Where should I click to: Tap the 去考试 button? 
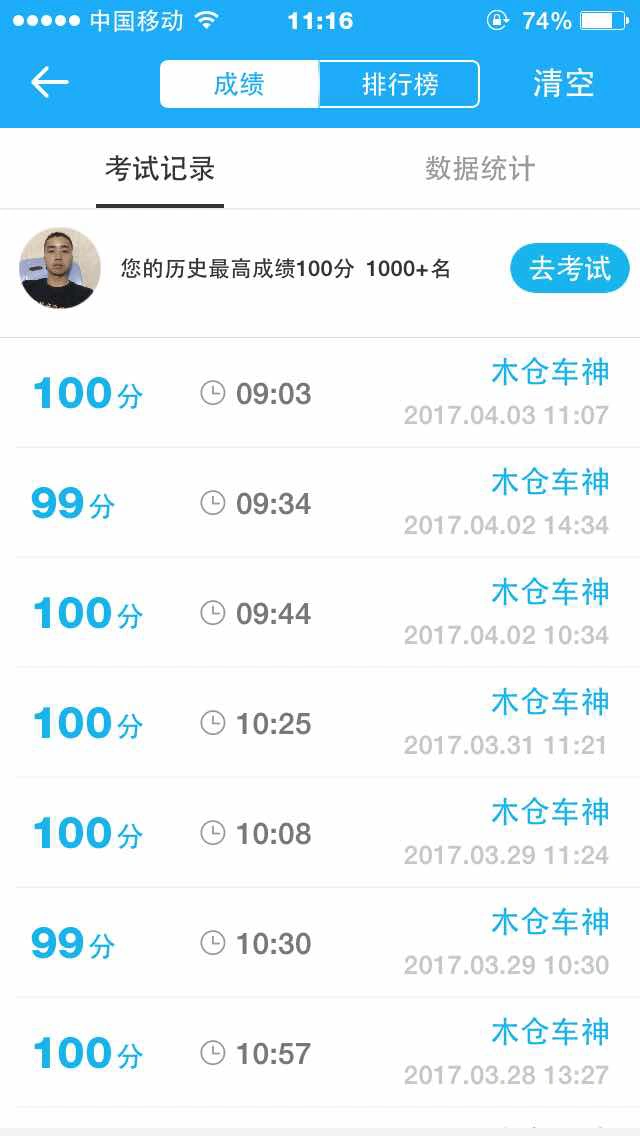[x=569, y=268]
